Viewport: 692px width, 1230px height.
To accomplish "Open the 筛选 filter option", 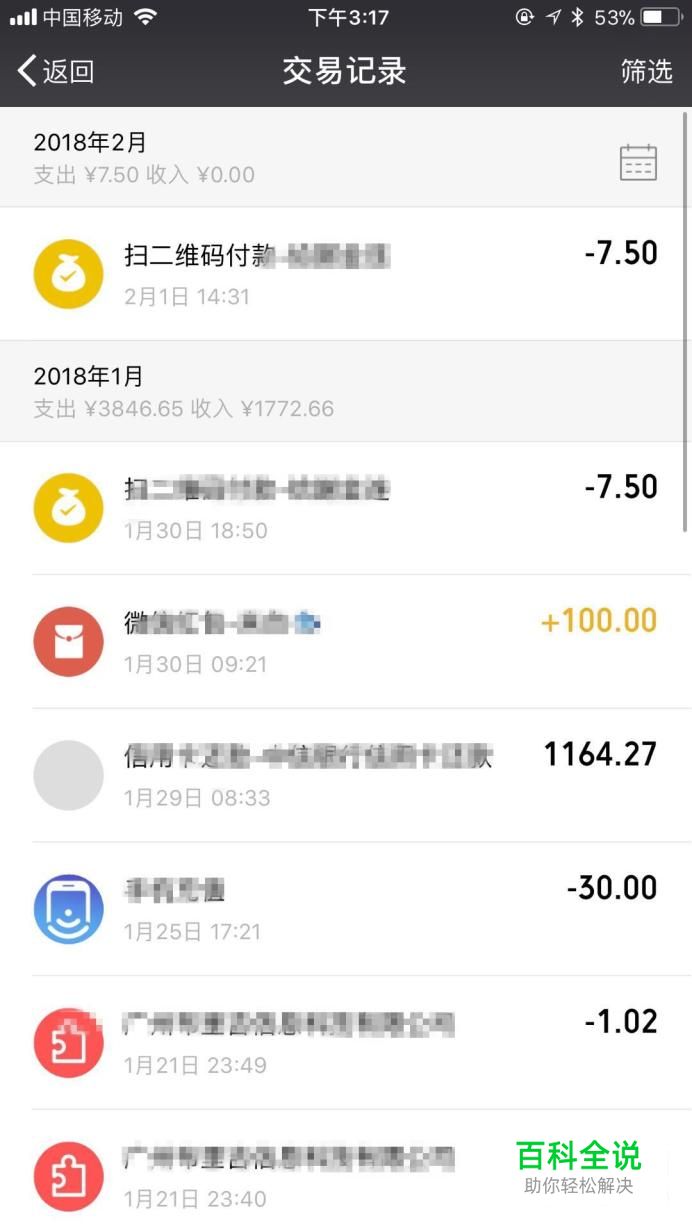I will (646, 71).
